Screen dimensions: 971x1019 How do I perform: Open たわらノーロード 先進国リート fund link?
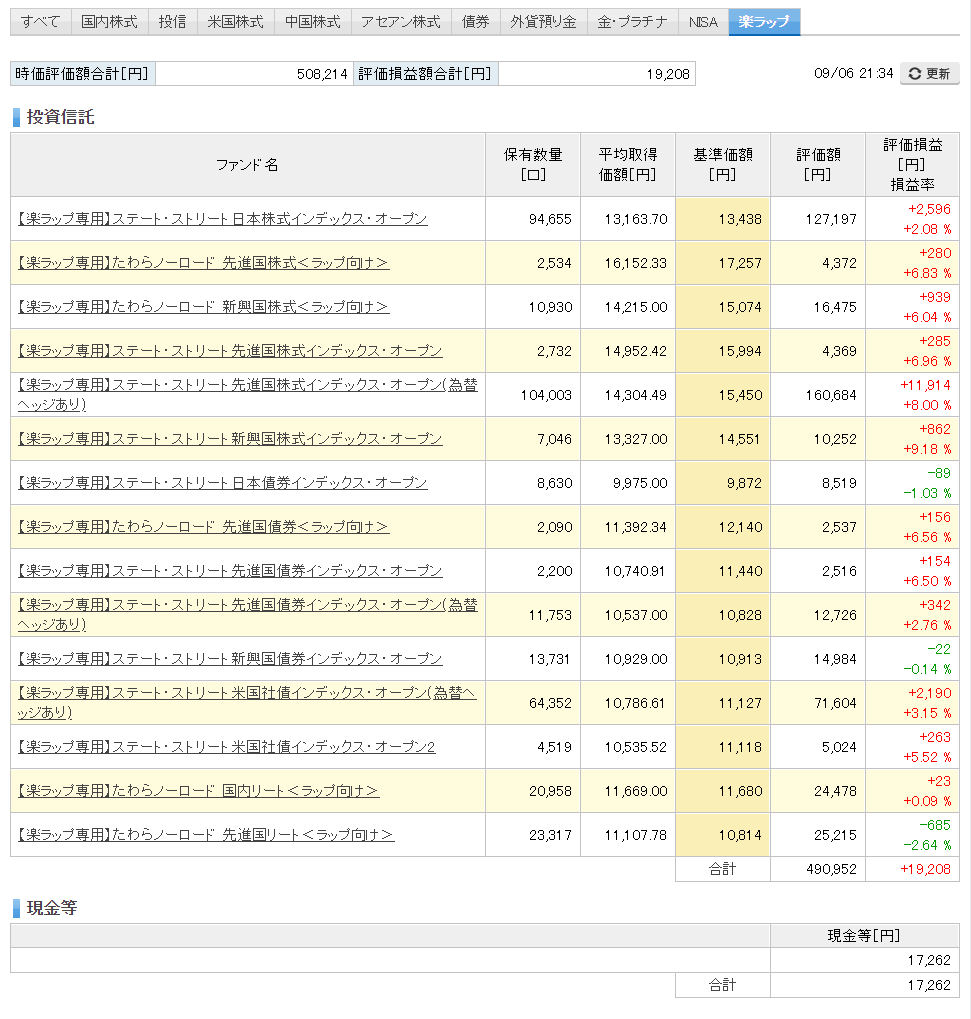point(205,835)
